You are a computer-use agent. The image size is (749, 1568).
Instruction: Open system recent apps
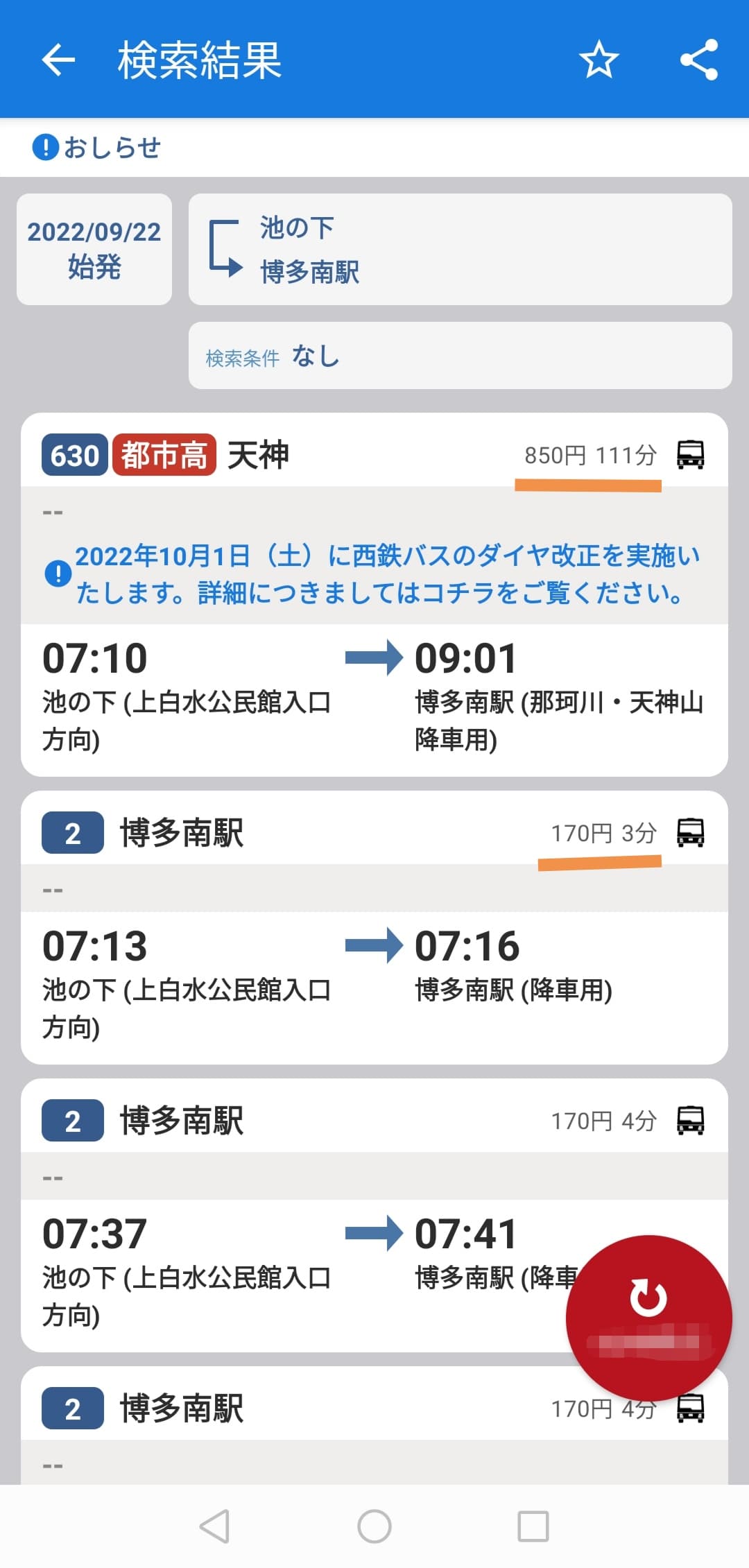pyautogui.click(x=533, y=1526)
